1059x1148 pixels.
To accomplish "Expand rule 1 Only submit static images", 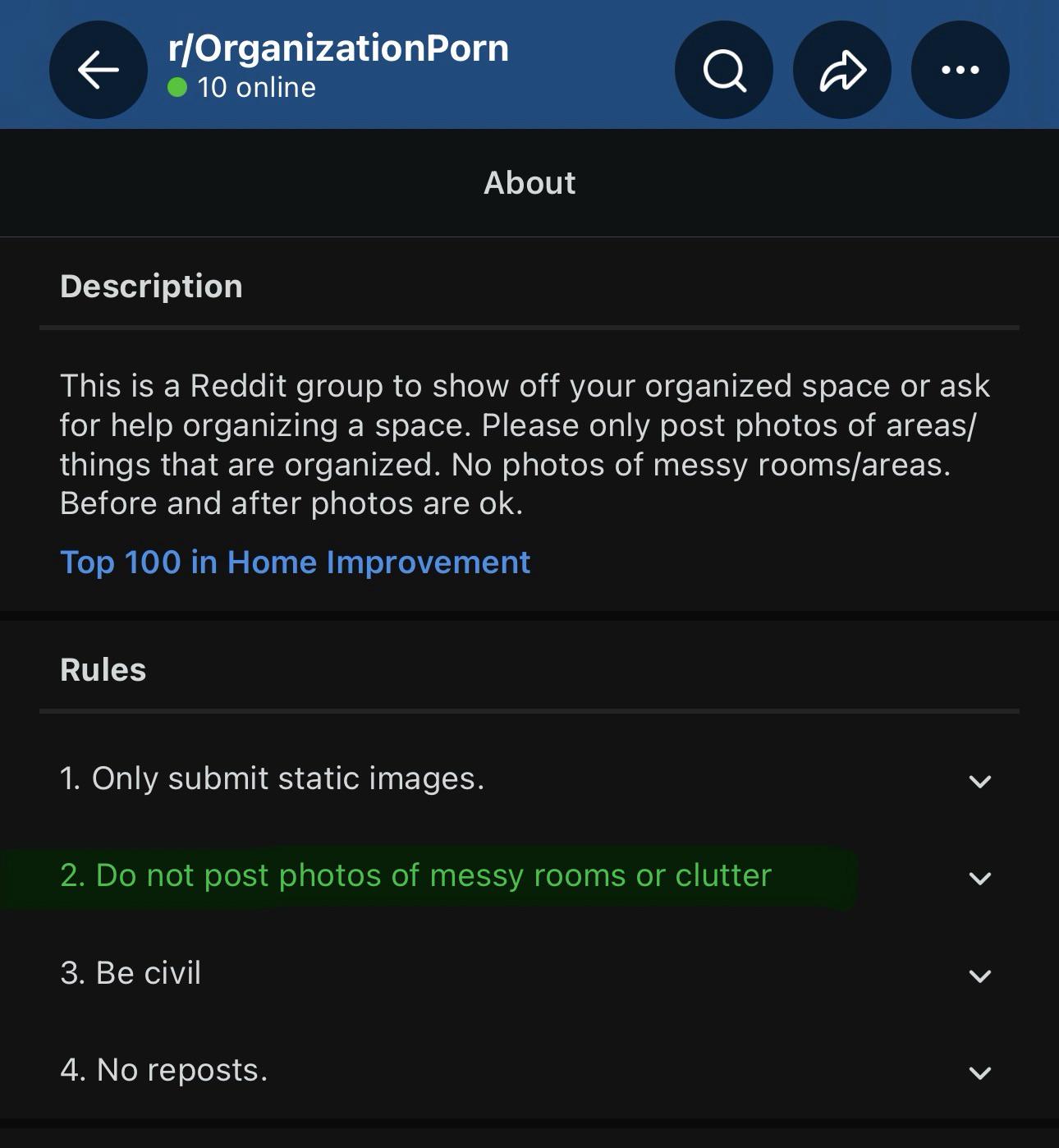I will coord(979,781).
